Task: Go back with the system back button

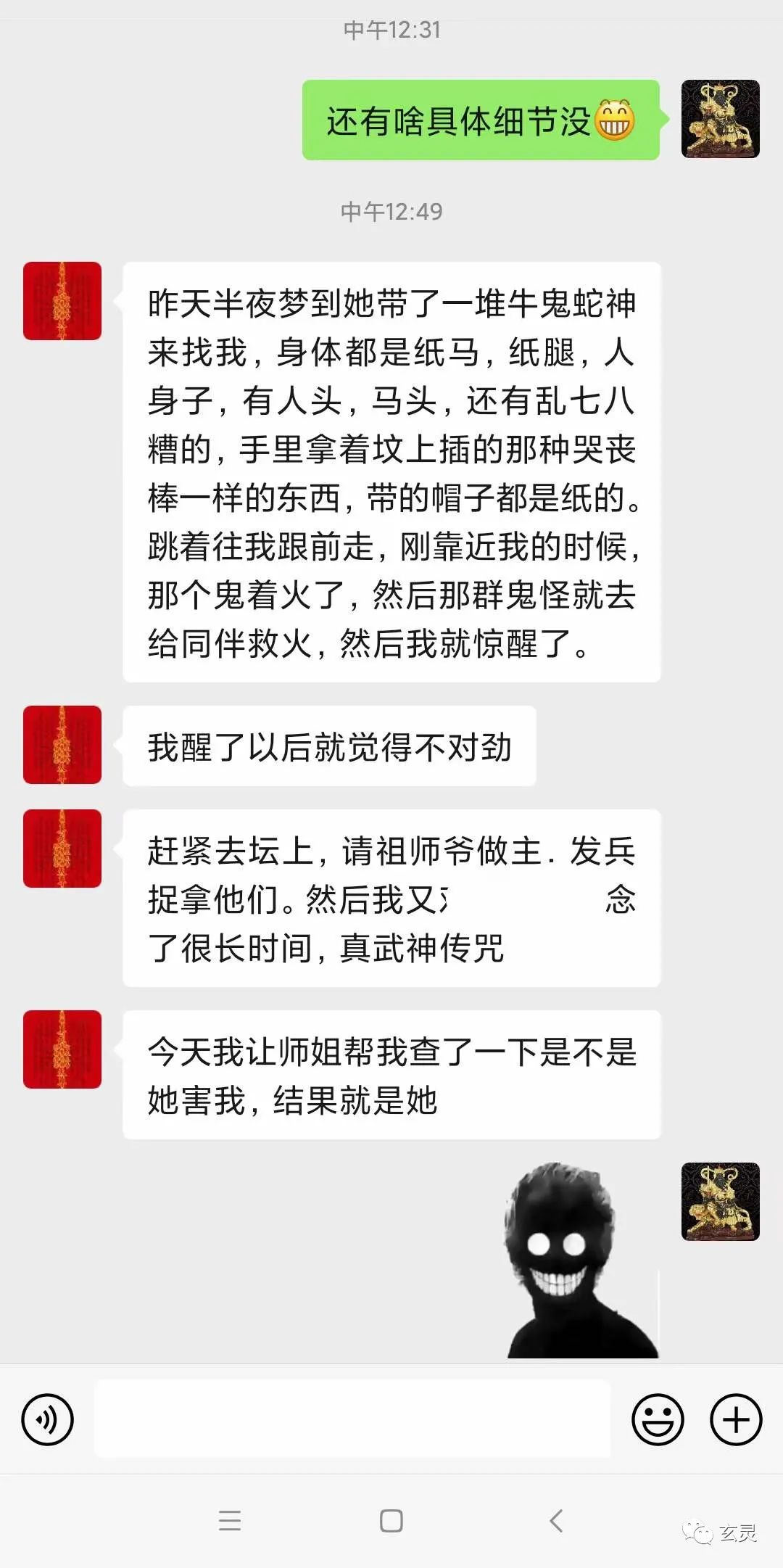Action: coord(556,1520)
